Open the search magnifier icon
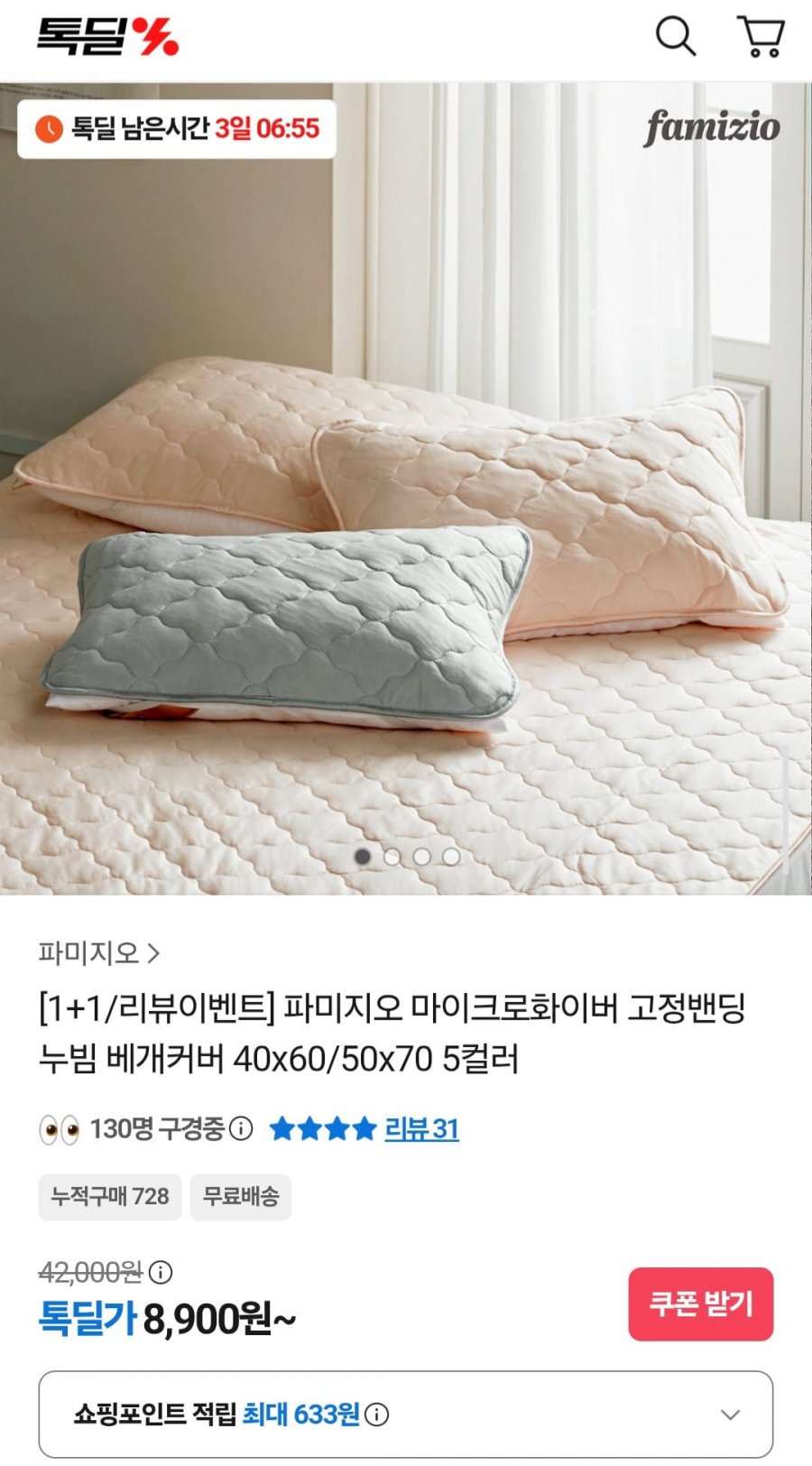Screen dimensions: 812x1466 pyautogui.click(x=675, y=36)
